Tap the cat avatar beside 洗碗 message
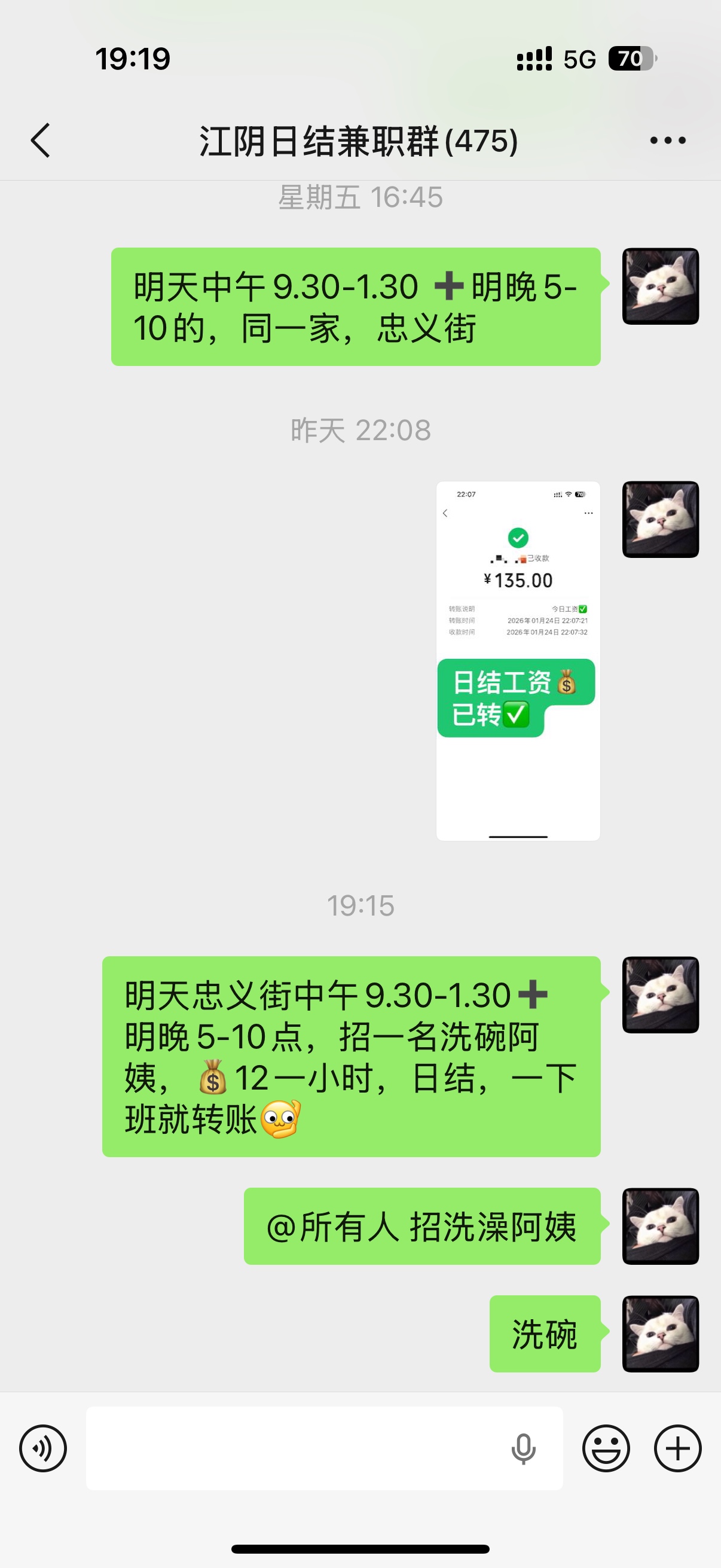721x1568 pixels. [x=660, y=1334]
